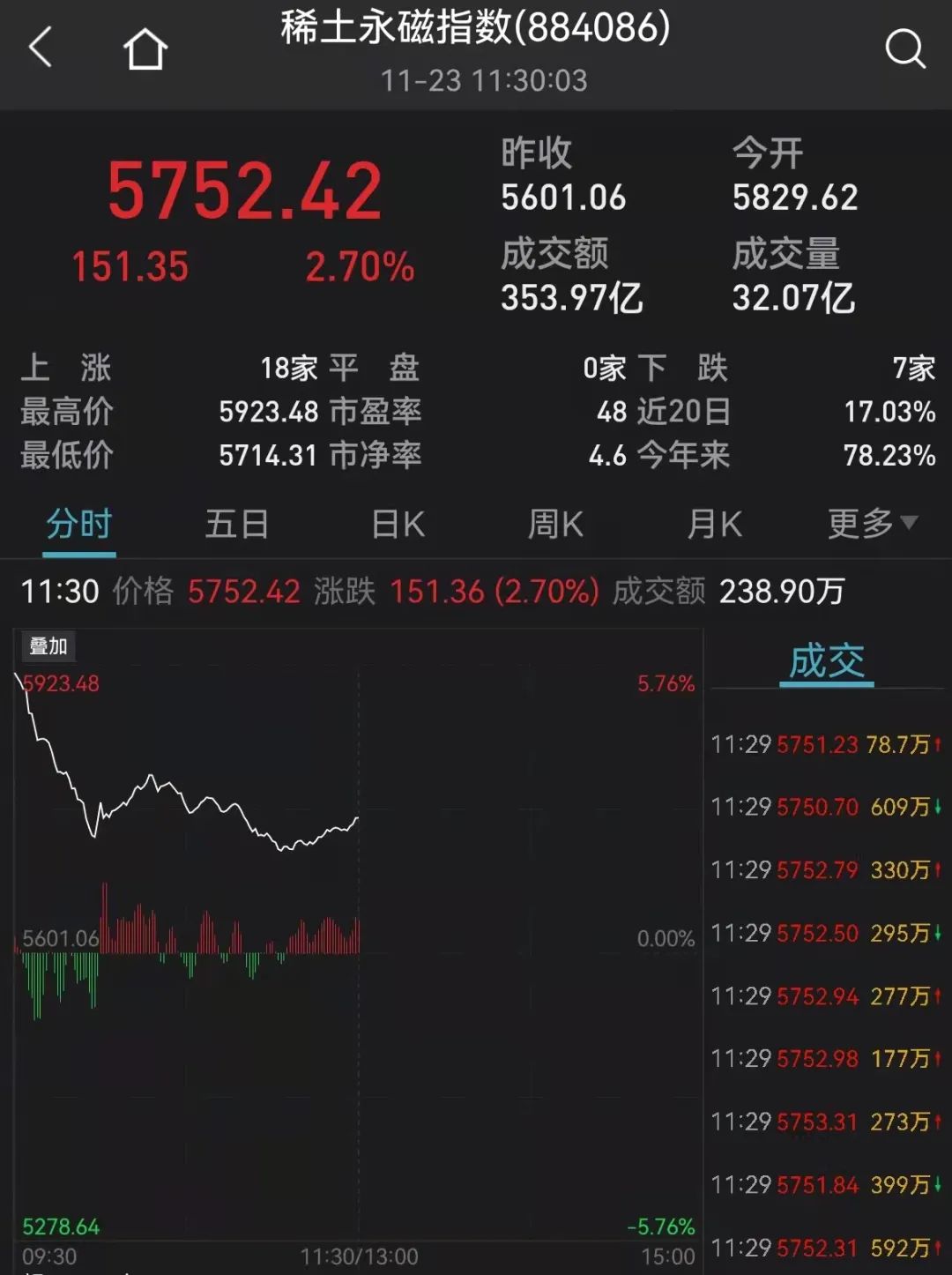Select the 叠加 overlay button on chart
This screenshot has width=952, height=1275.
click(x=48, y=646)
